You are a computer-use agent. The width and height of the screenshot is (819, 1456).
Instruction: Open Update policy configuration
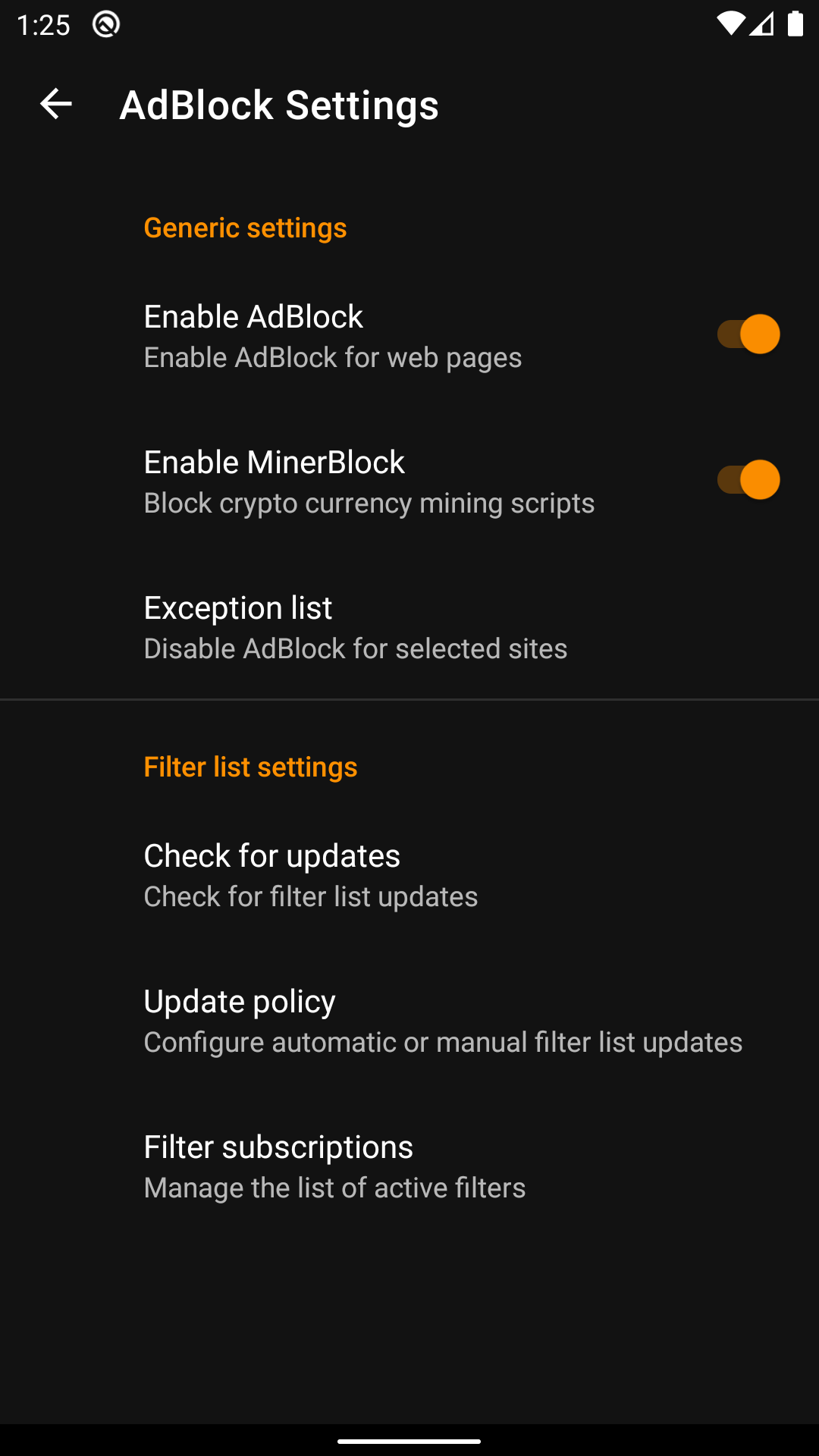tap(239, 1001)
